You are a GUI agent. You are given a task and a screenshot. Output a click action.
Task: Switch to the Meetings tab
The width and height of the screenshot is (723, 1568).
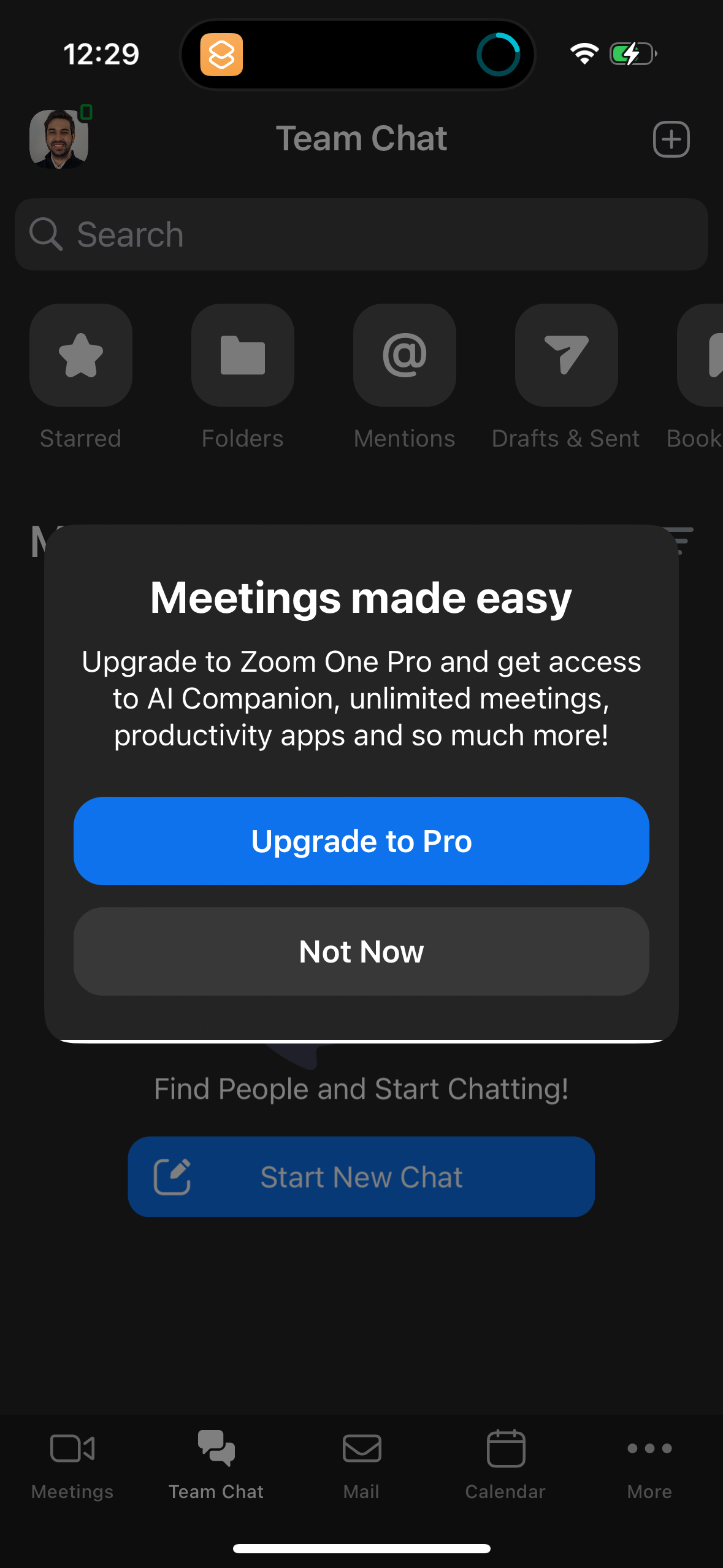(72, 1463)
